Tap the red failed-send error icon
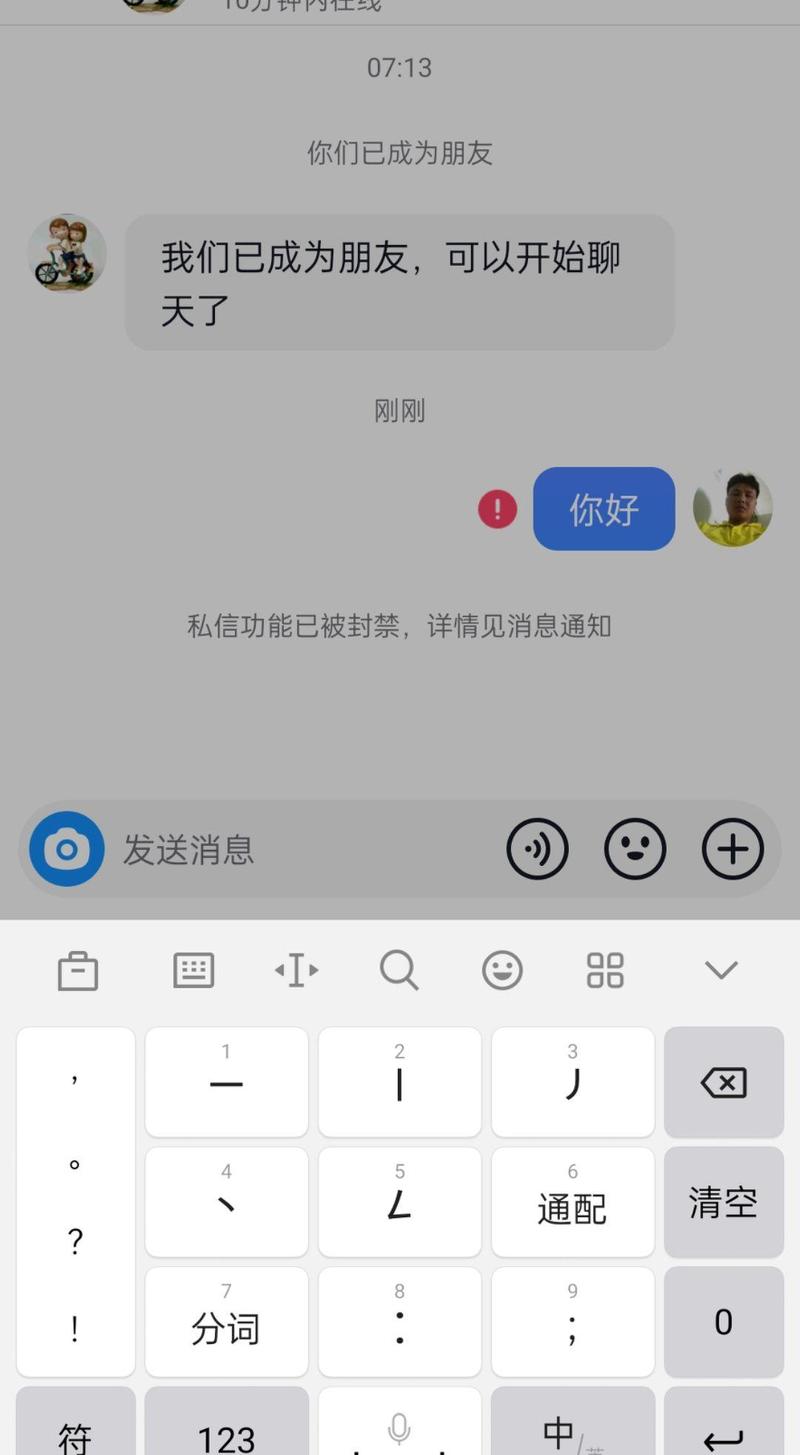Screen dimensions: 800x1455 [497, 509]
